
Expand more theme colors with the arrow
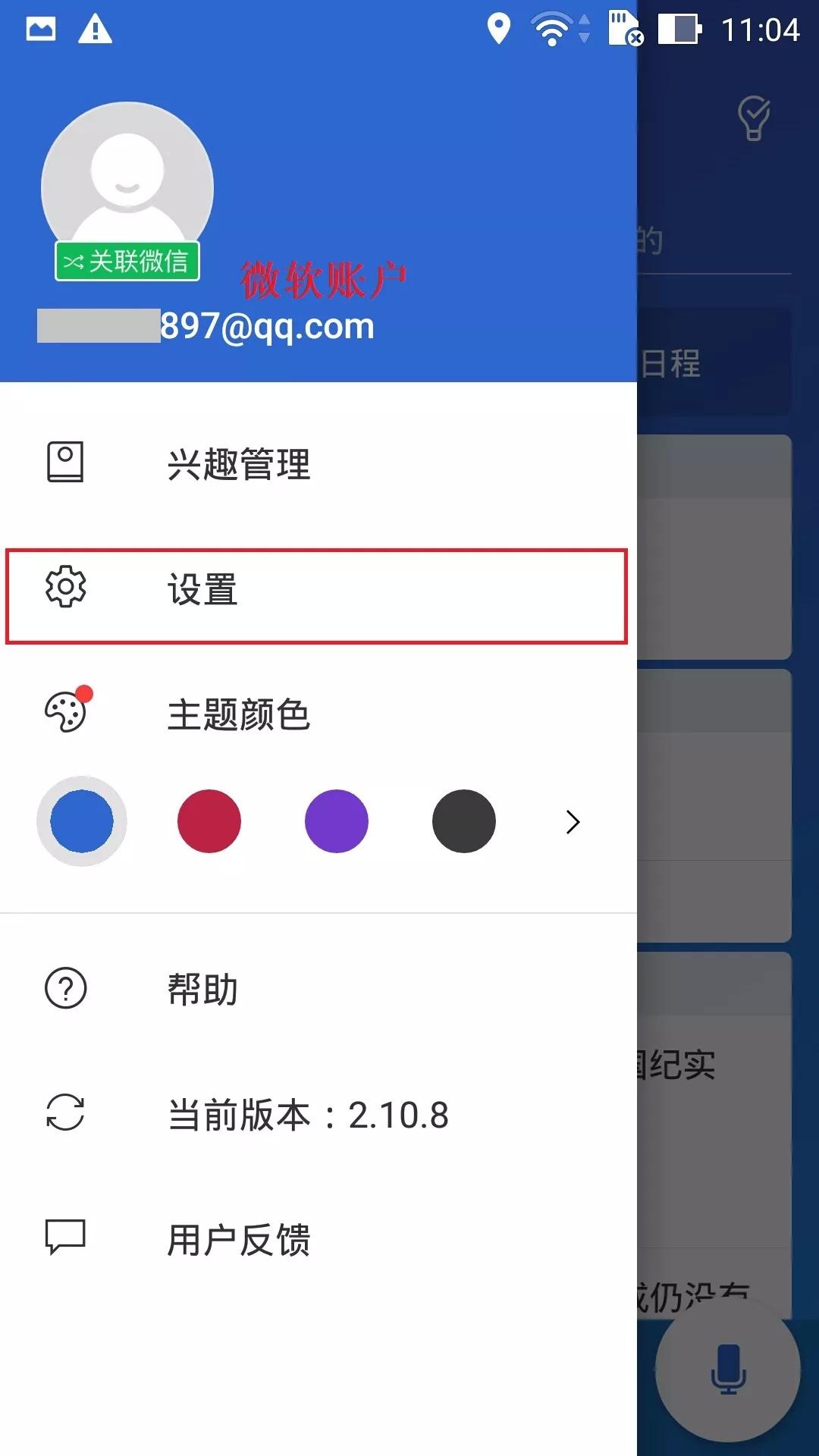pyautogui.click(x=573, y=822)
